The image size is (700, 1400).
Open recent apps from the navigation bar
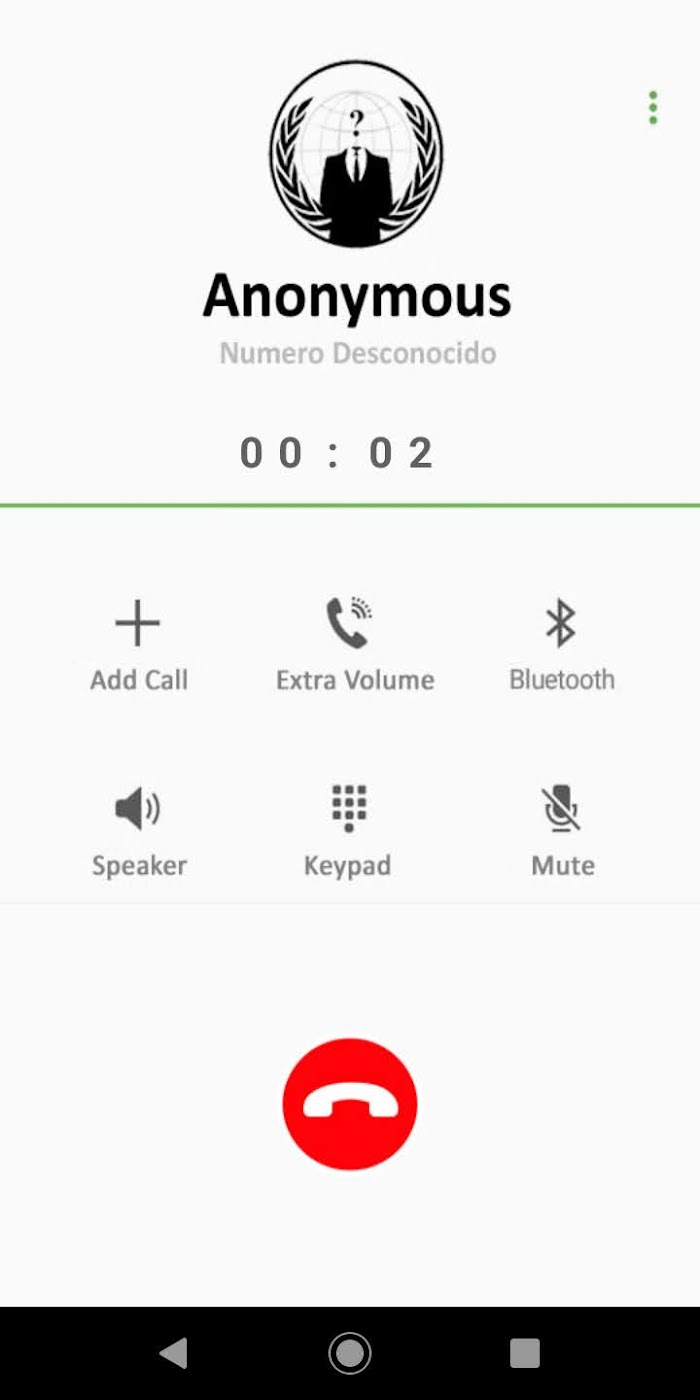tap(525, 1353)
